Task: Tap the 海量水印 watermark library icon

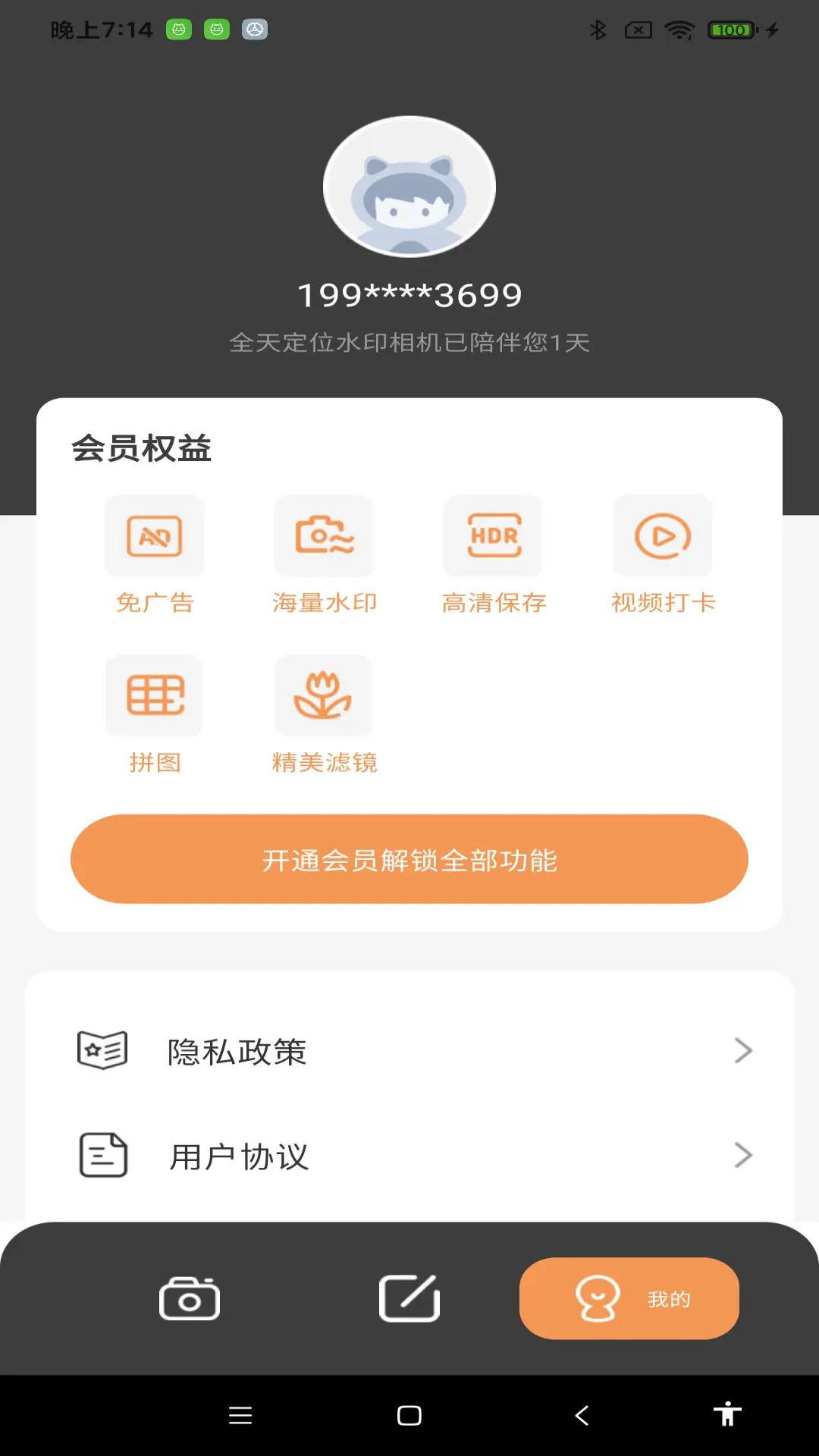Action: tap(323, 535)
